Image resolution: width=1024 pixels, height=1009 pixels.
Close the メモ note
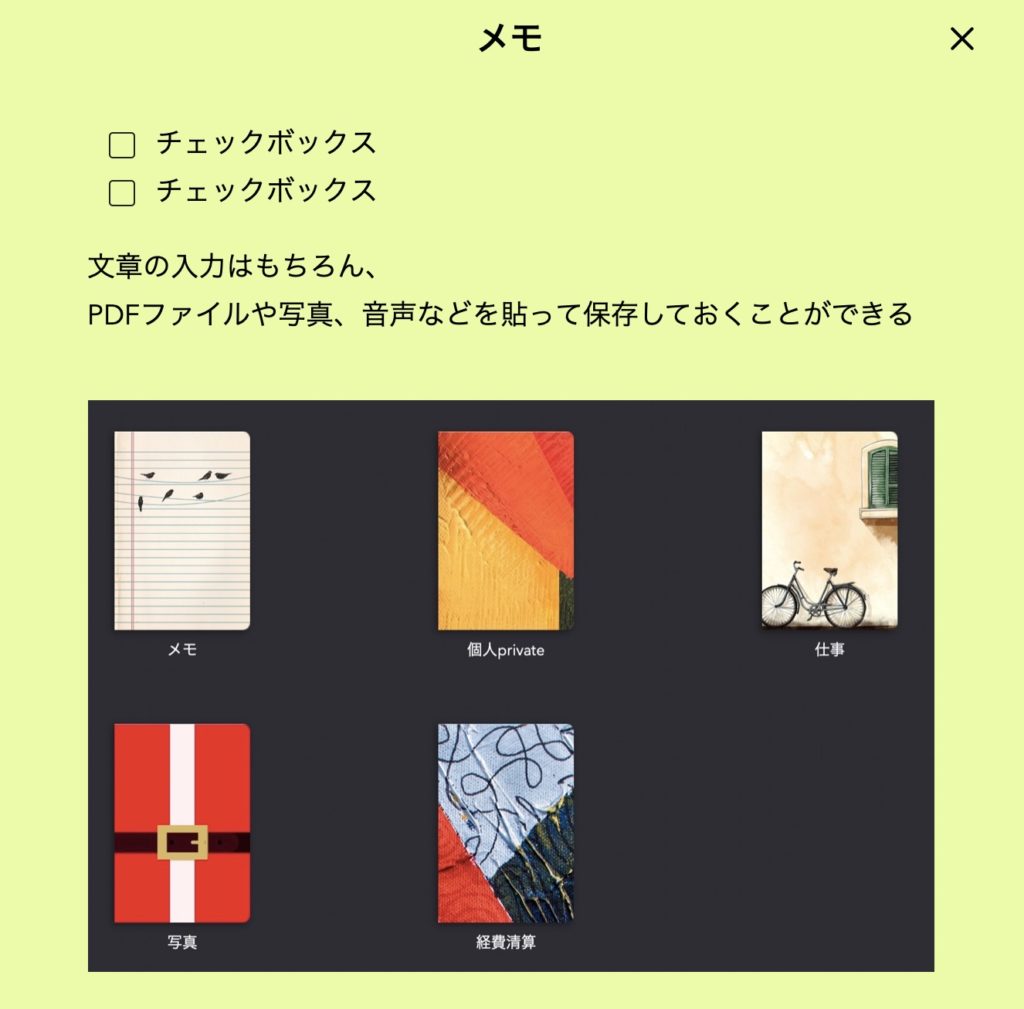[x=961, y=39]
